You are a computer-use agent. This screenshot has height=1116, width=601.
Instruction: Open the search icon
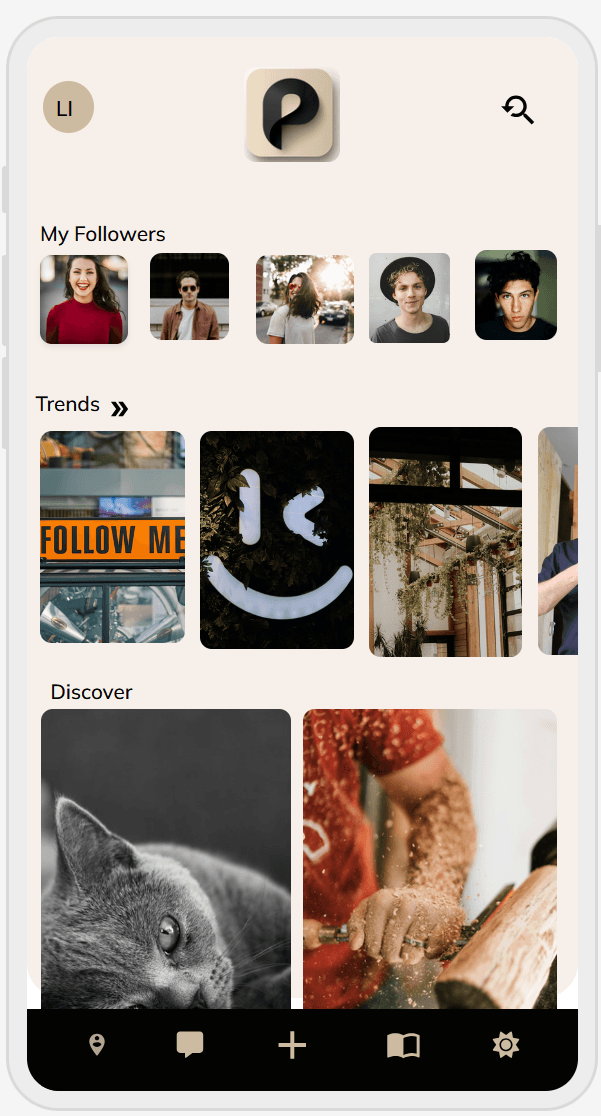tap(518, 109)
